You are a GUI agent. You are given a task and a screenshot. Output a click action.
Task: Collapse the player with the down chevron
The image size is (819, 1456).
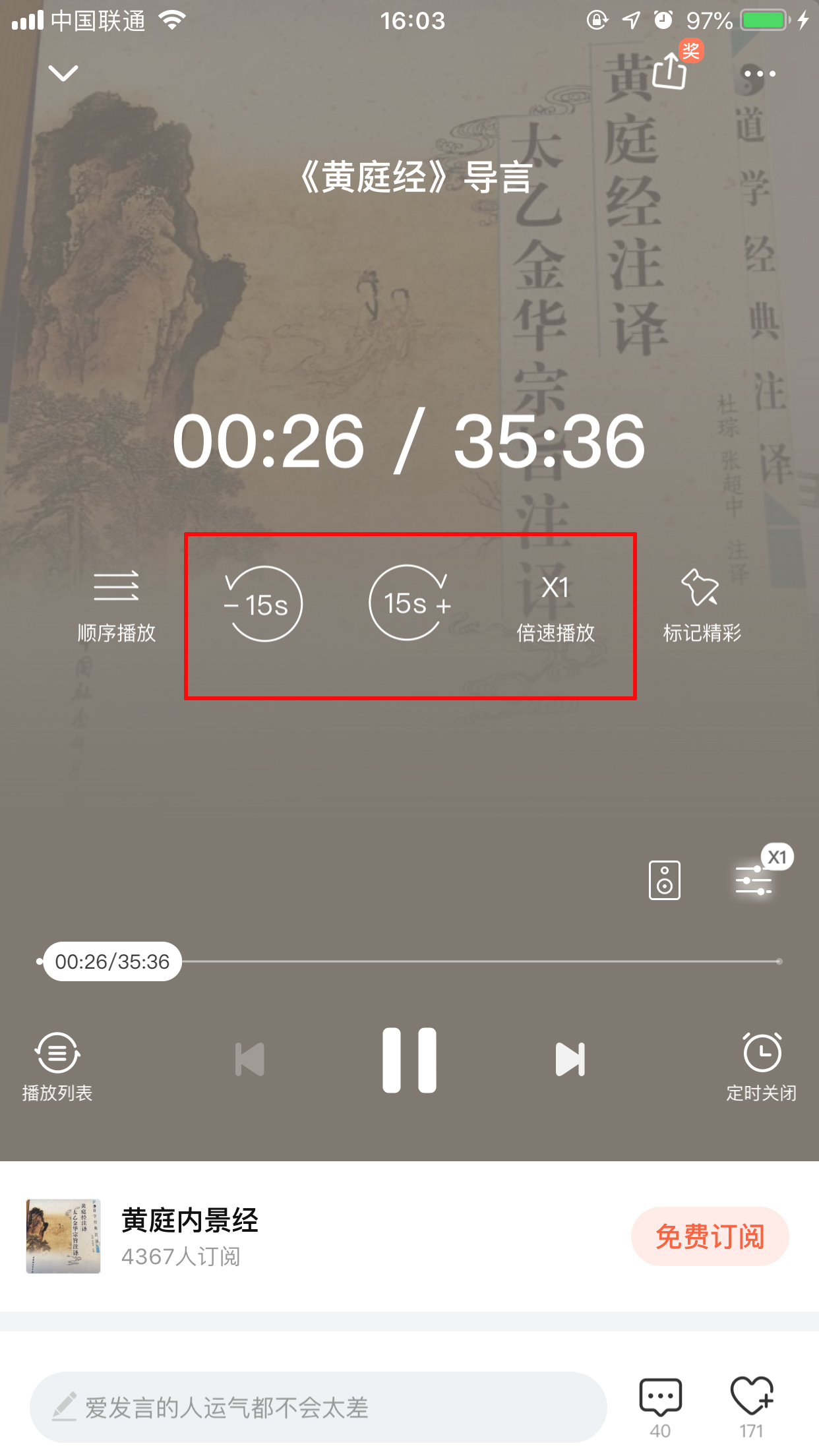[63, 73]
